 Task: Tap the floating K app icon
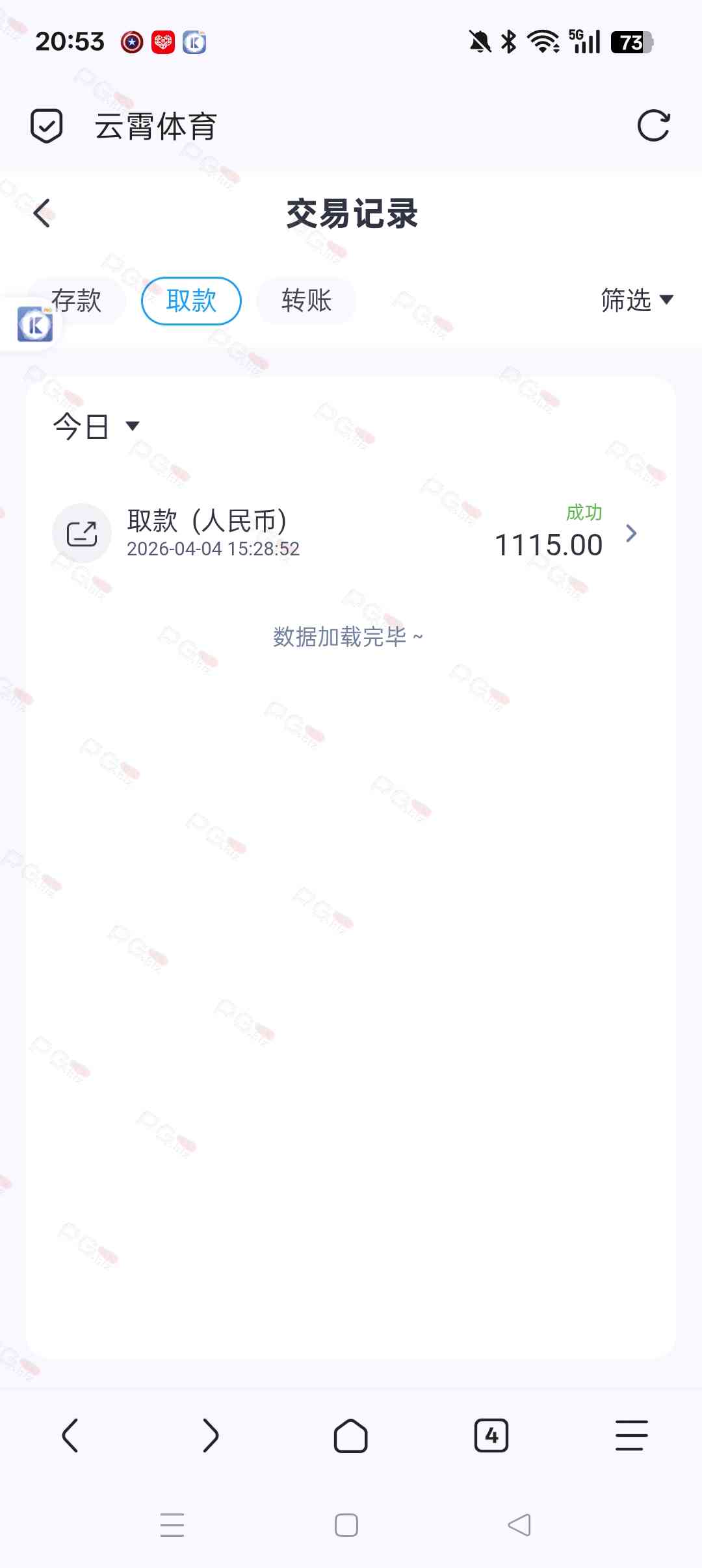[34, 324]
